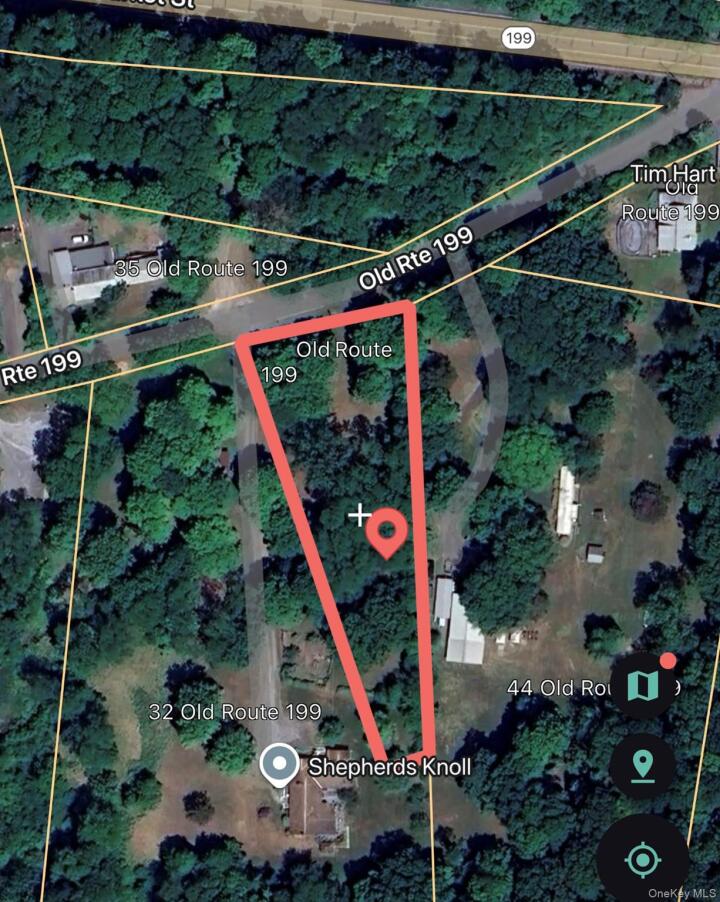720x902 pixels.
Task: Select the crosshair plus marker on the parcel
Action: (x=358, y=515)
